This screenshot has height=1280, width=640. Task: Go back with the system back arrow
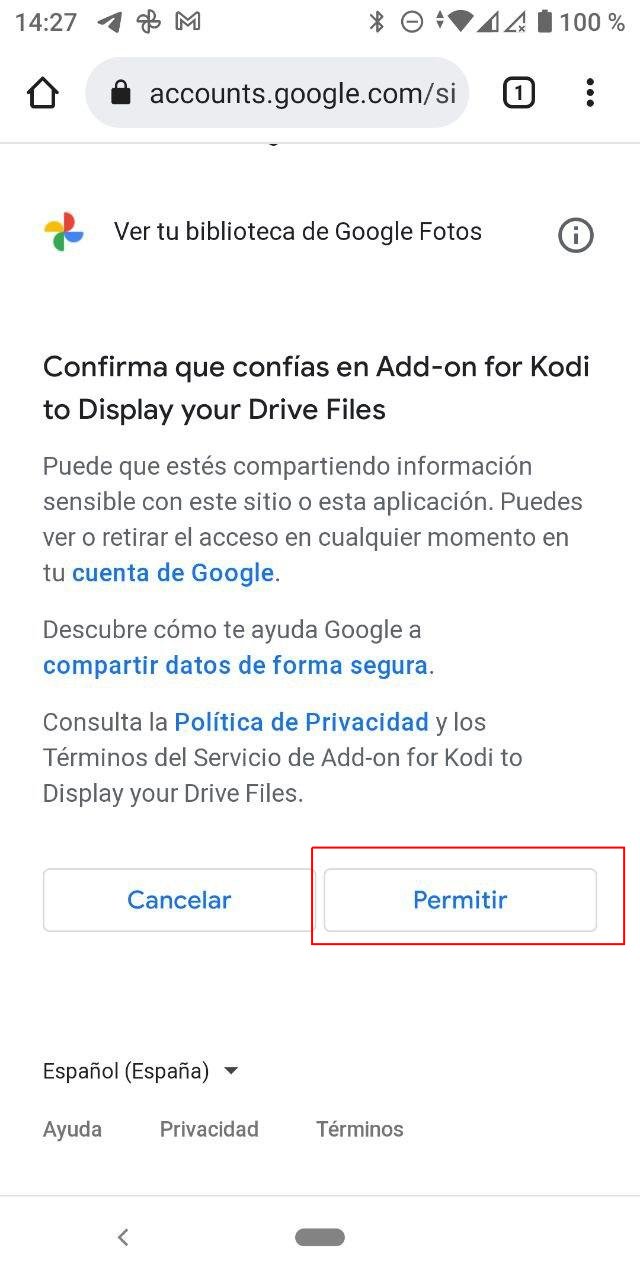[123, 1237]
